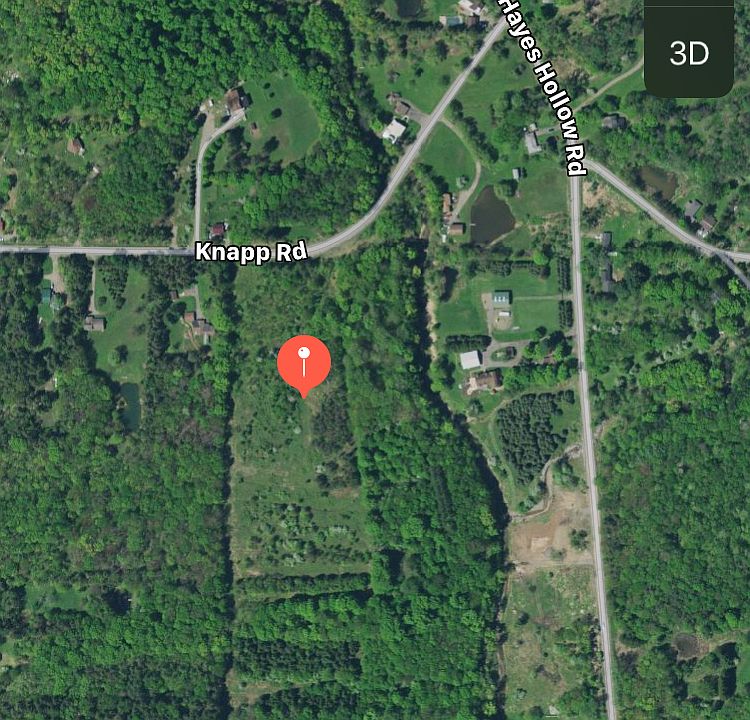Switch the map to 3D view
Screen dimensions: 750x720
click(689, 52)
